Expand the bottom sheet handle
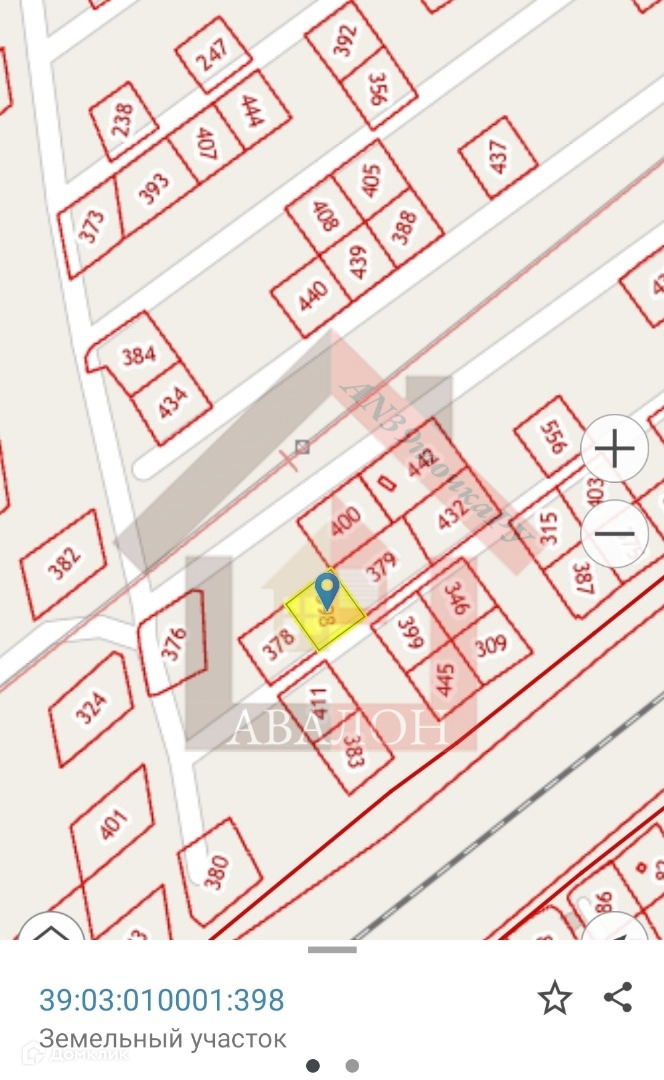664x1080 pixels. (x=332, y=950)
